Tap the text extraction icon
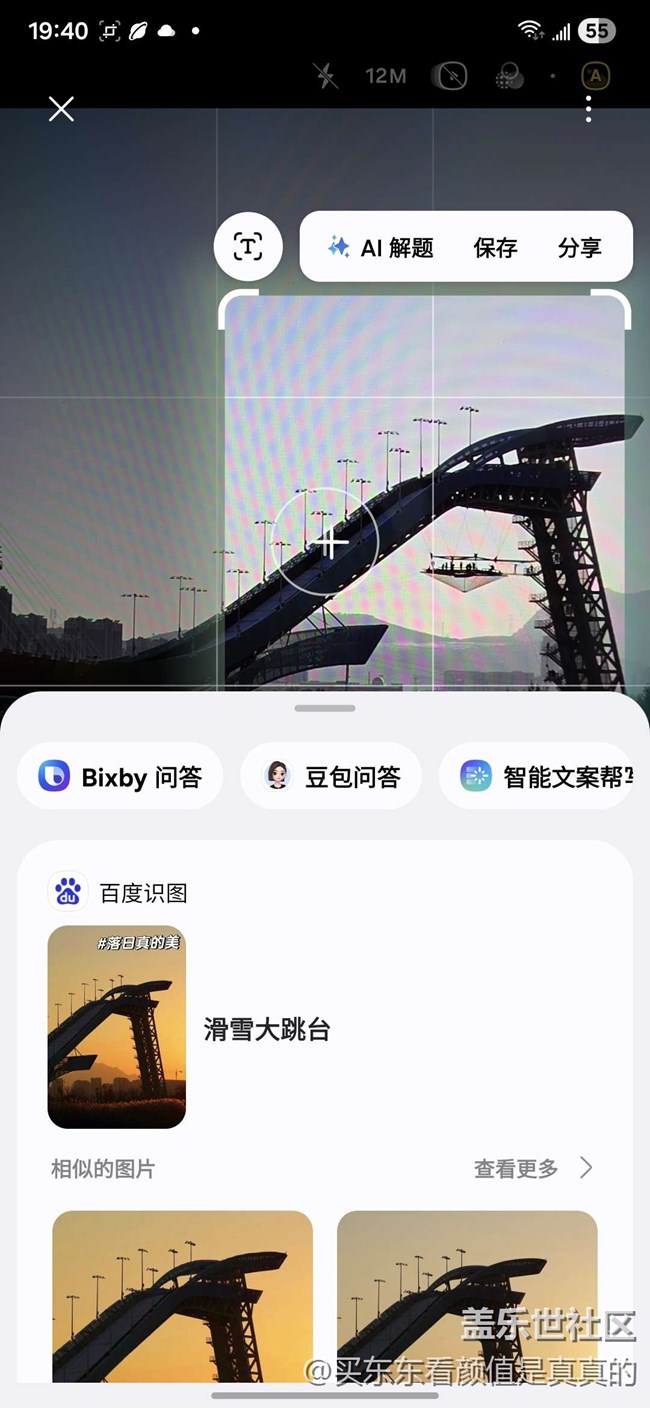This screenshot has width=650, height=1408. click(x=248, y=246)
